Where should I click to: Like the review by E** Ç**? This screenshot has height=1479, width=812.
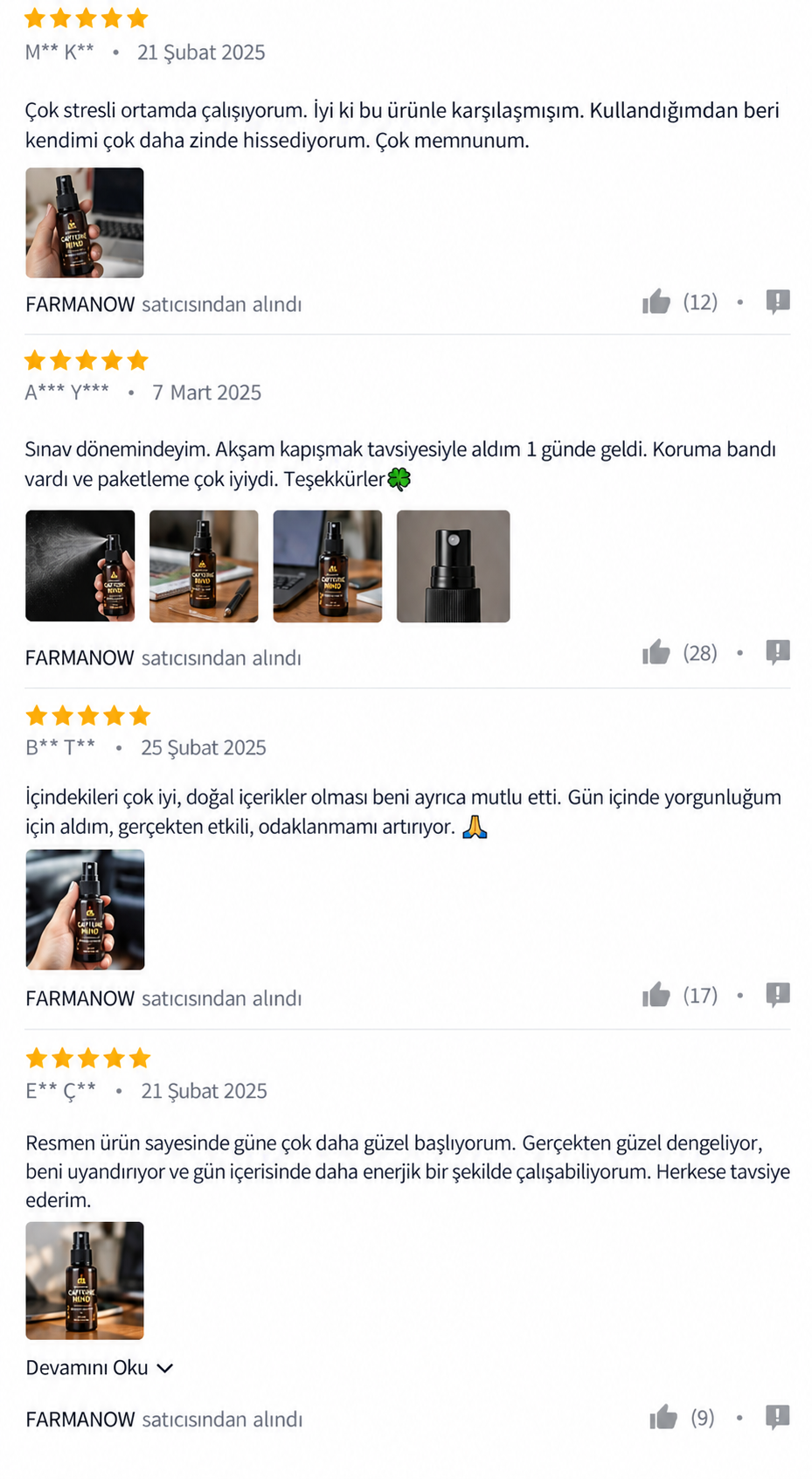(x=663, y=1417)
